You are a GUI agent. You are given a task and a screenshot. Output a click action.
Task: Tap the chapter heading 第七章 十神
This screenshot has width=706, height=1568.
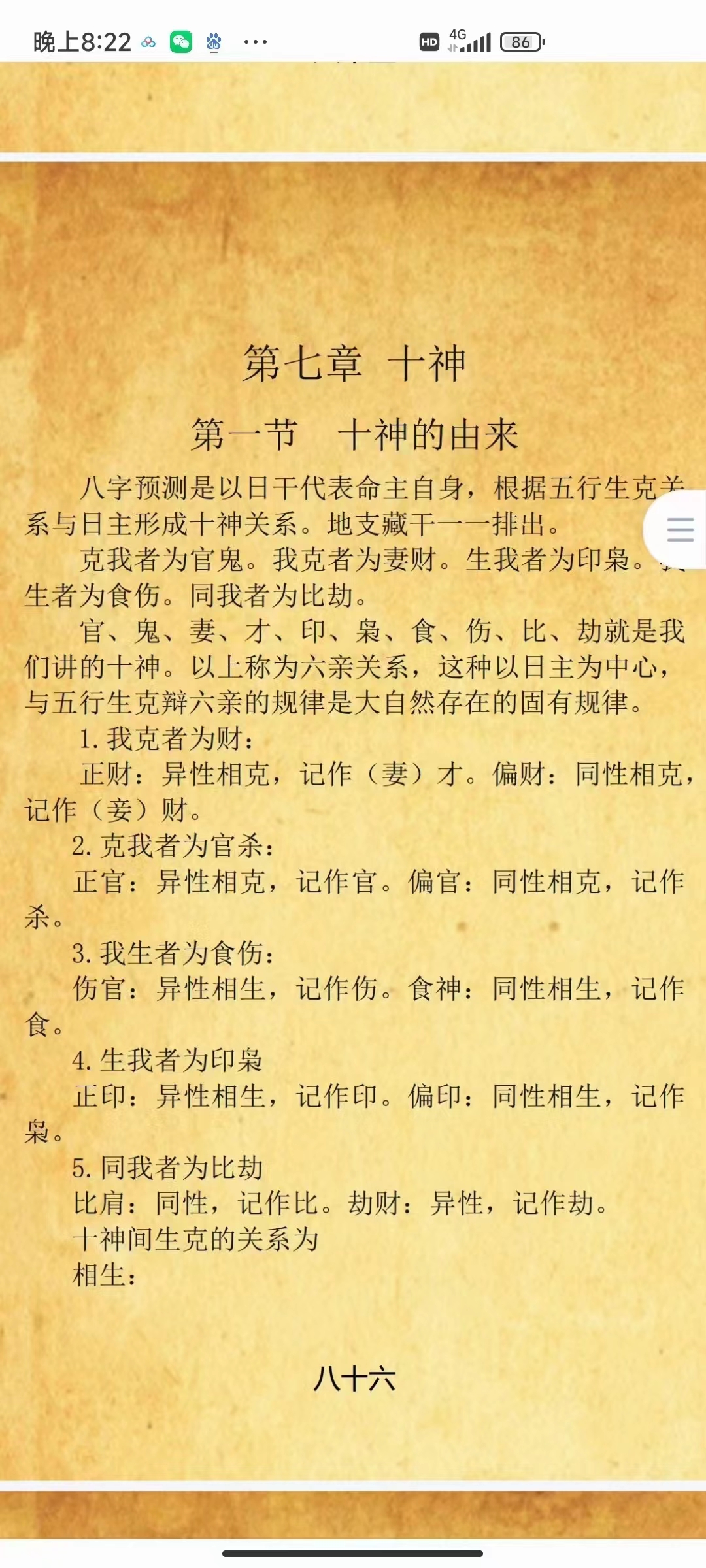[x=353, y=364]
